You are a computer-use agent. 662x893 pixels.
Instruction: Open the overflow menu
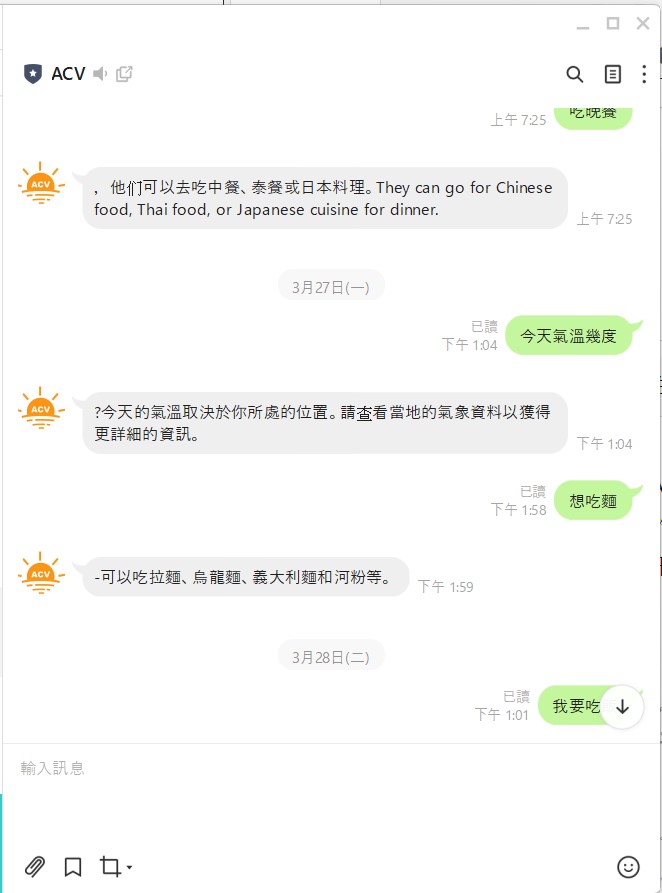pyautogui.click(x=644, y=74)
